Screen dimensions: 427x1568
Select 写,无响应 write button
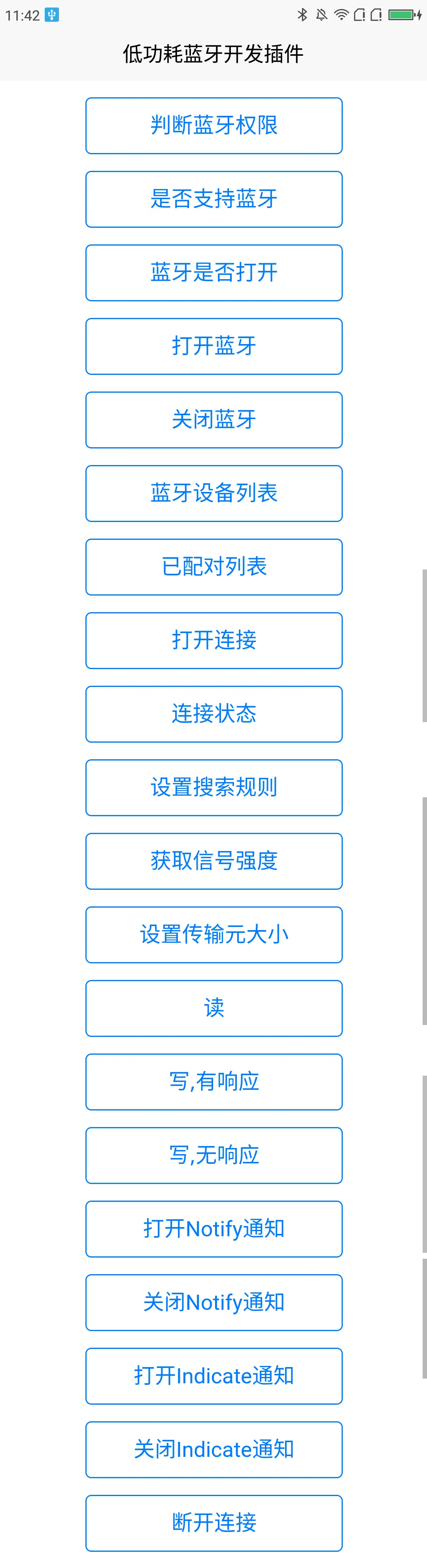[x=213, y=1155]
